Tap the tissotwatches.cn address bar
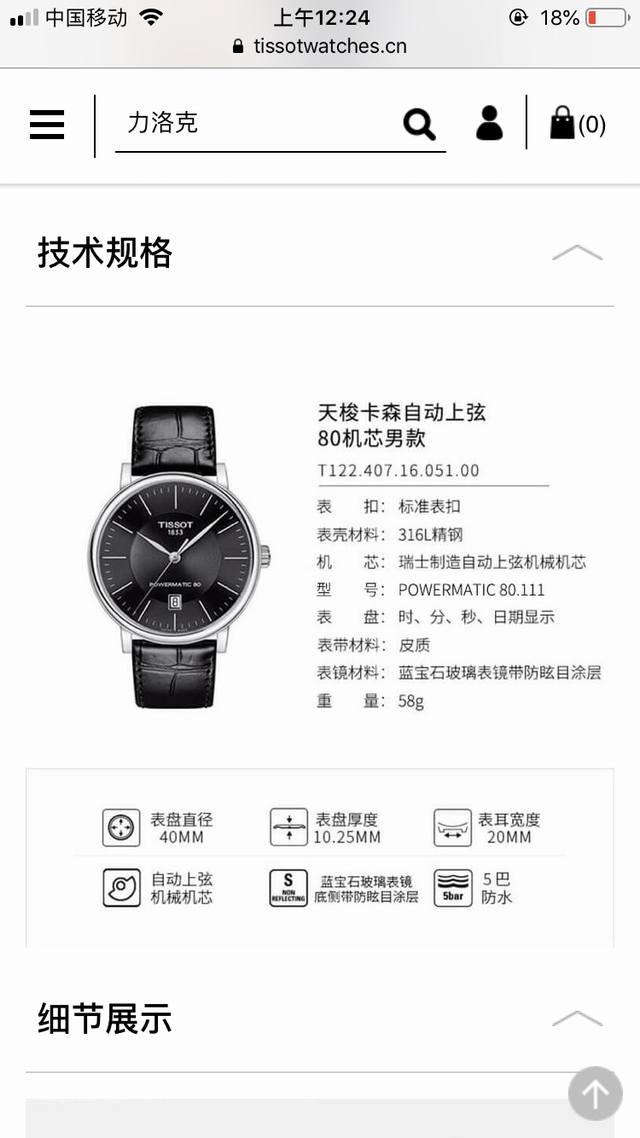 (x=320, y=46)
